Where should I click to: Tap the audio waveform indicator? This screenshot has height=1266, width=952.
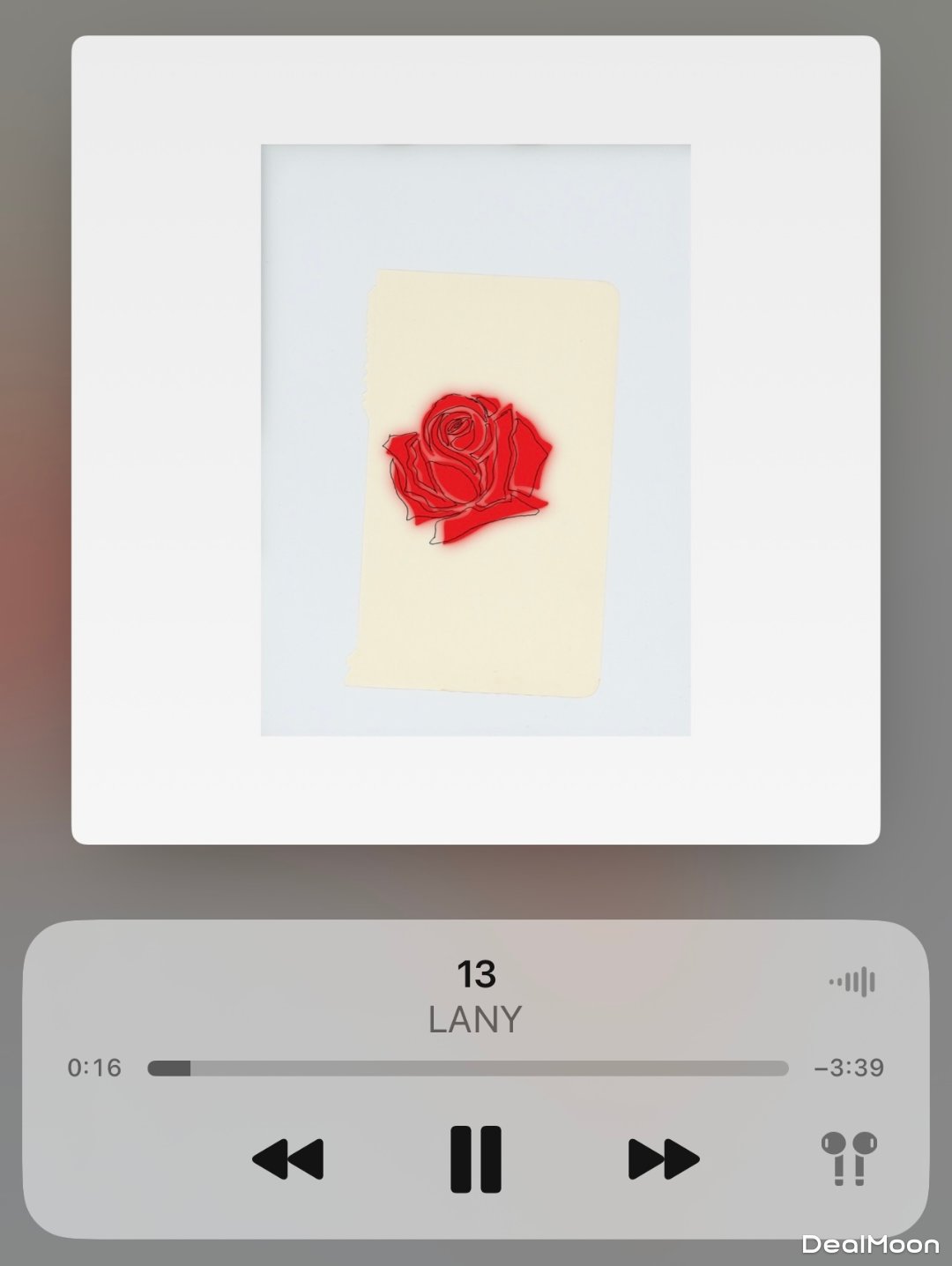852,980
